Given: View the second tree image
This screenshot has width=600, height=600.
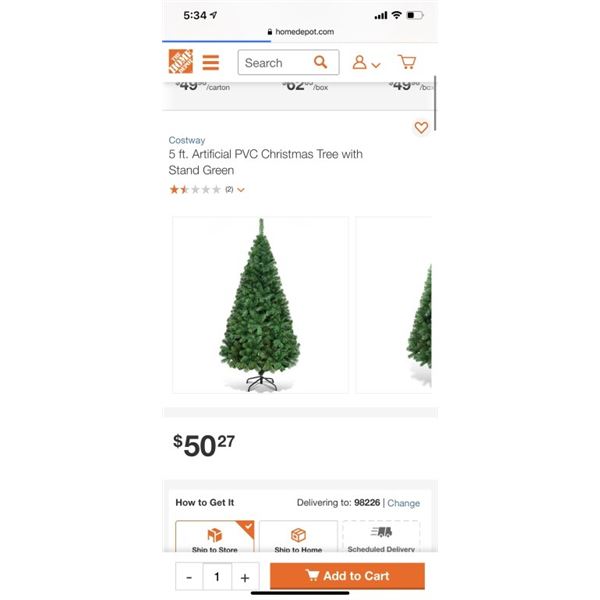Looking at the screenshot, I should pos(415,305).
